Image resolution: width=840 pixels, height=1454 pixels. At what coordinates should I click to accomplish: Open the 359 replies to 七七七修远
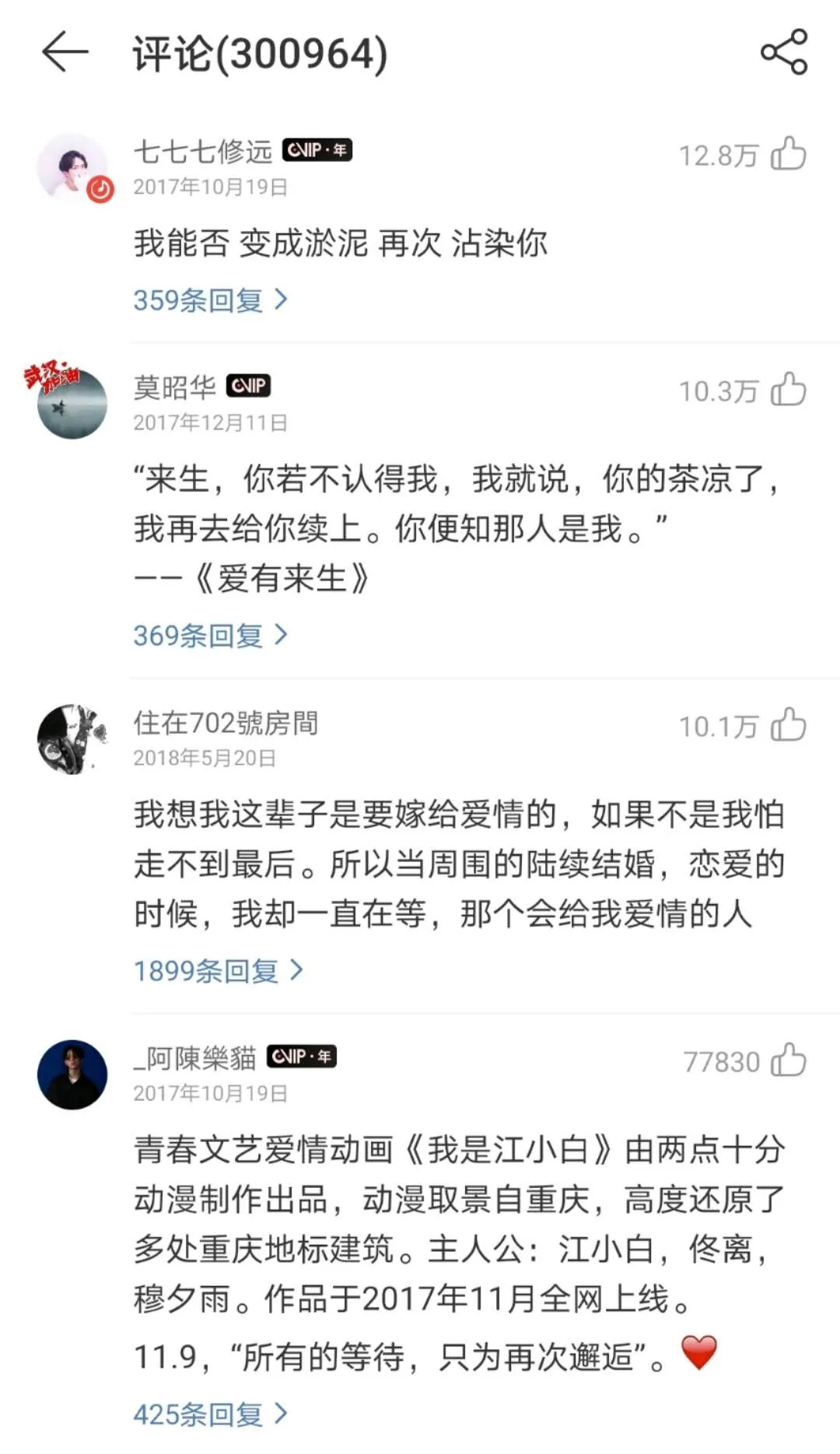(210, 300)
